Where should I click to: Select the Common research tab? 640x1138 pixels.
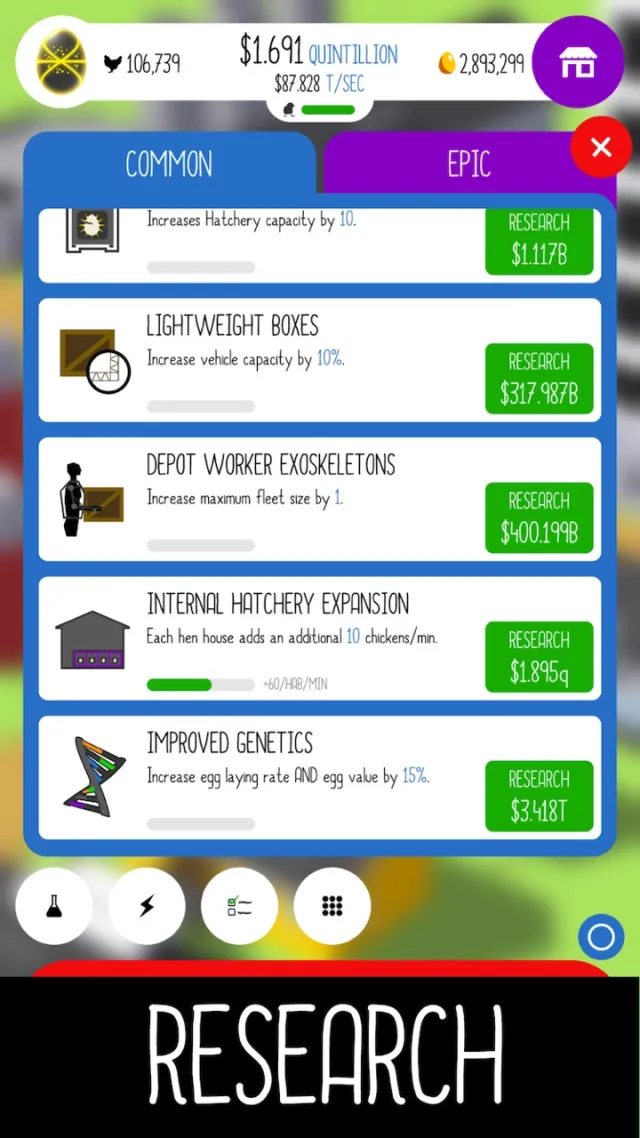point(169,165)
